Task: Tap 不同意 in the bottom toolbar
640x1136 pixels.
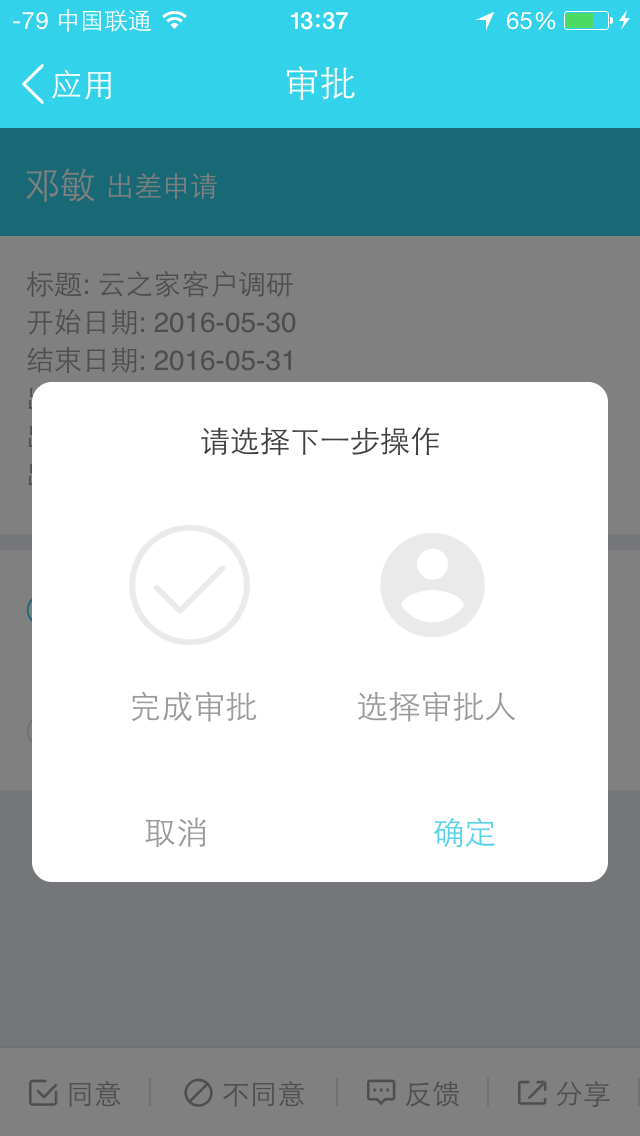Action: click(x=244, y=1093)
